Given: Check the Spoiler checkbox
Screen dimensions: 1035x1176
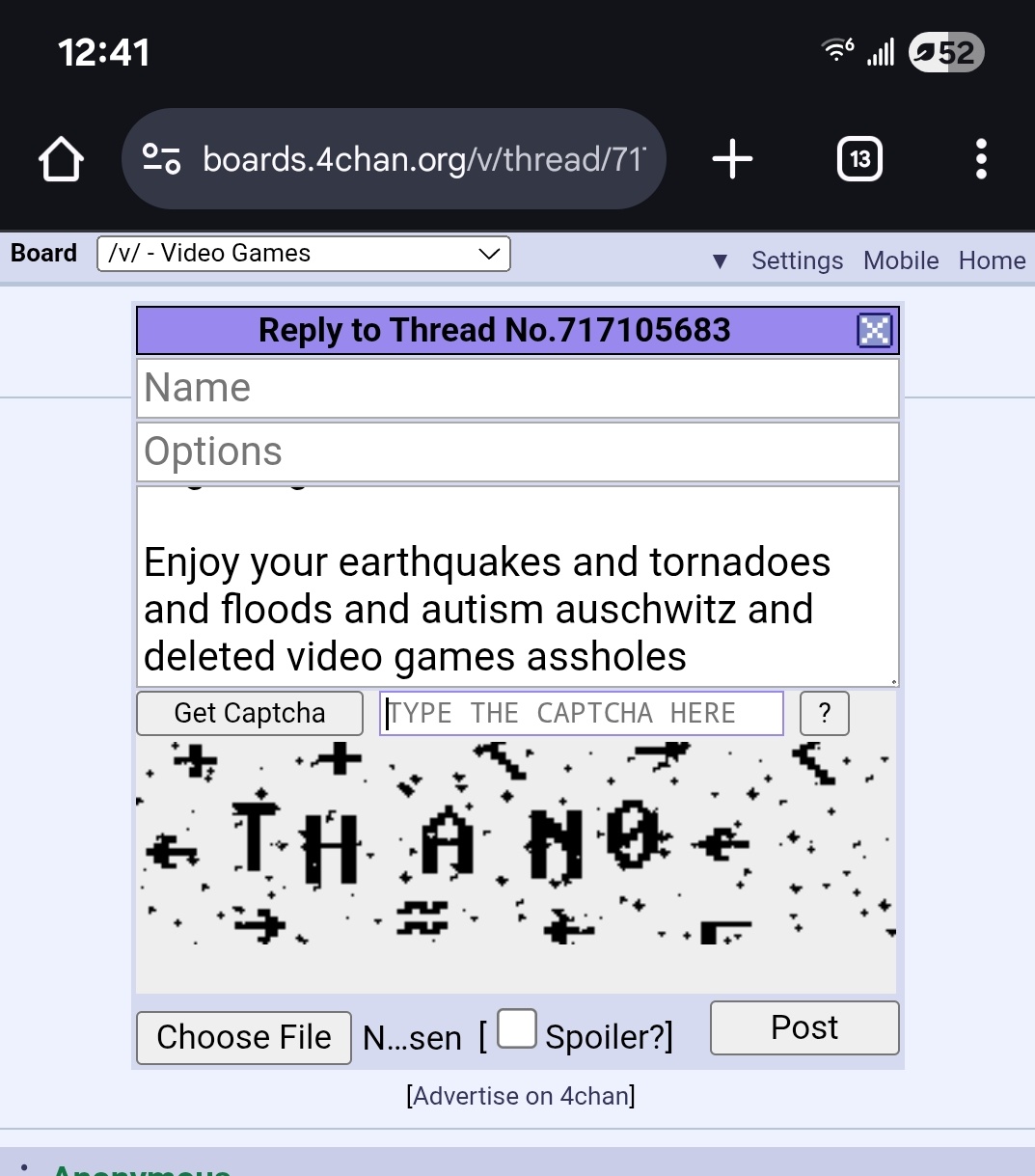Looking at the screenshot, I should 517,1028.
